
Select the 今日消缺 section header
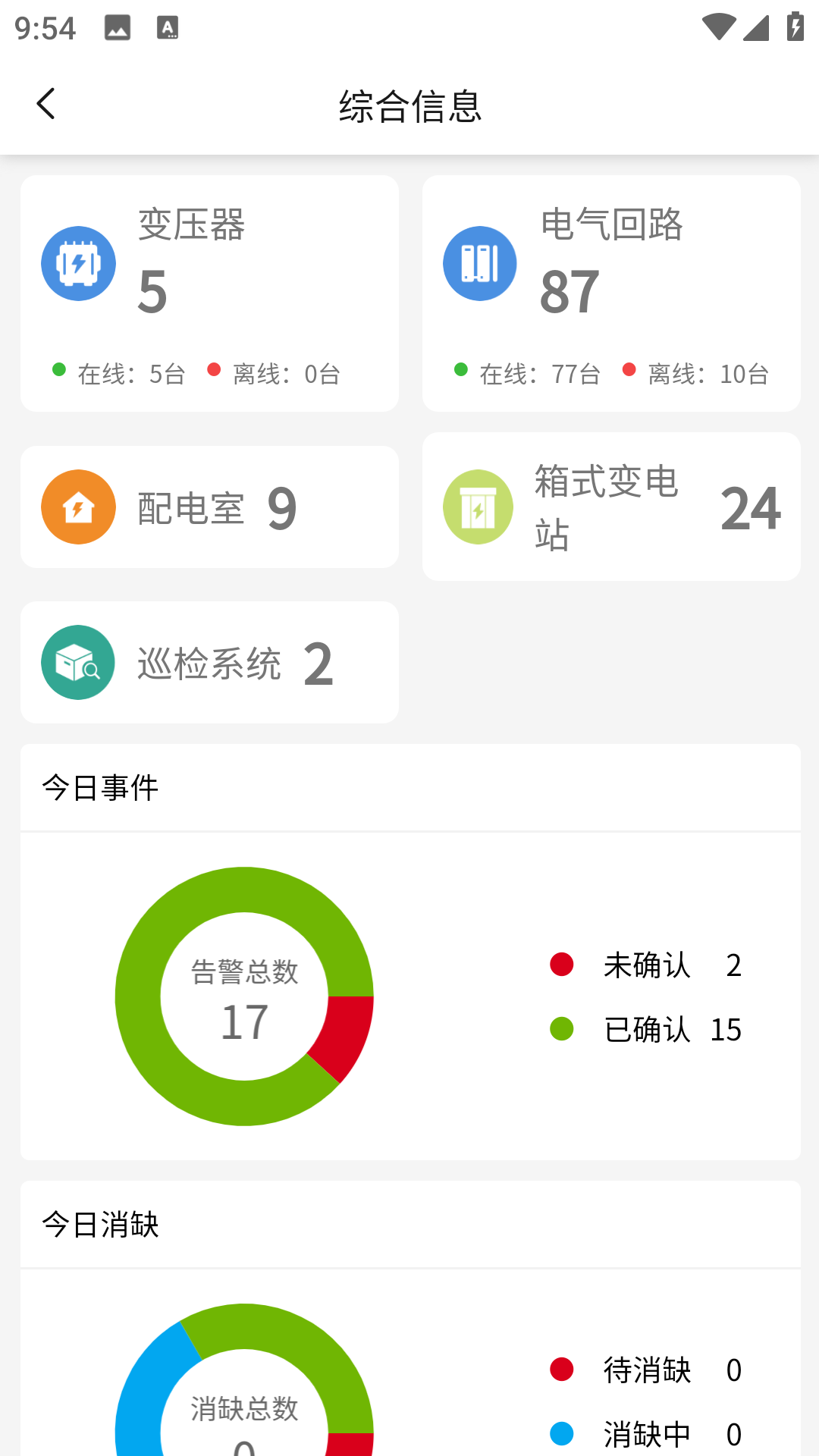101,1225
